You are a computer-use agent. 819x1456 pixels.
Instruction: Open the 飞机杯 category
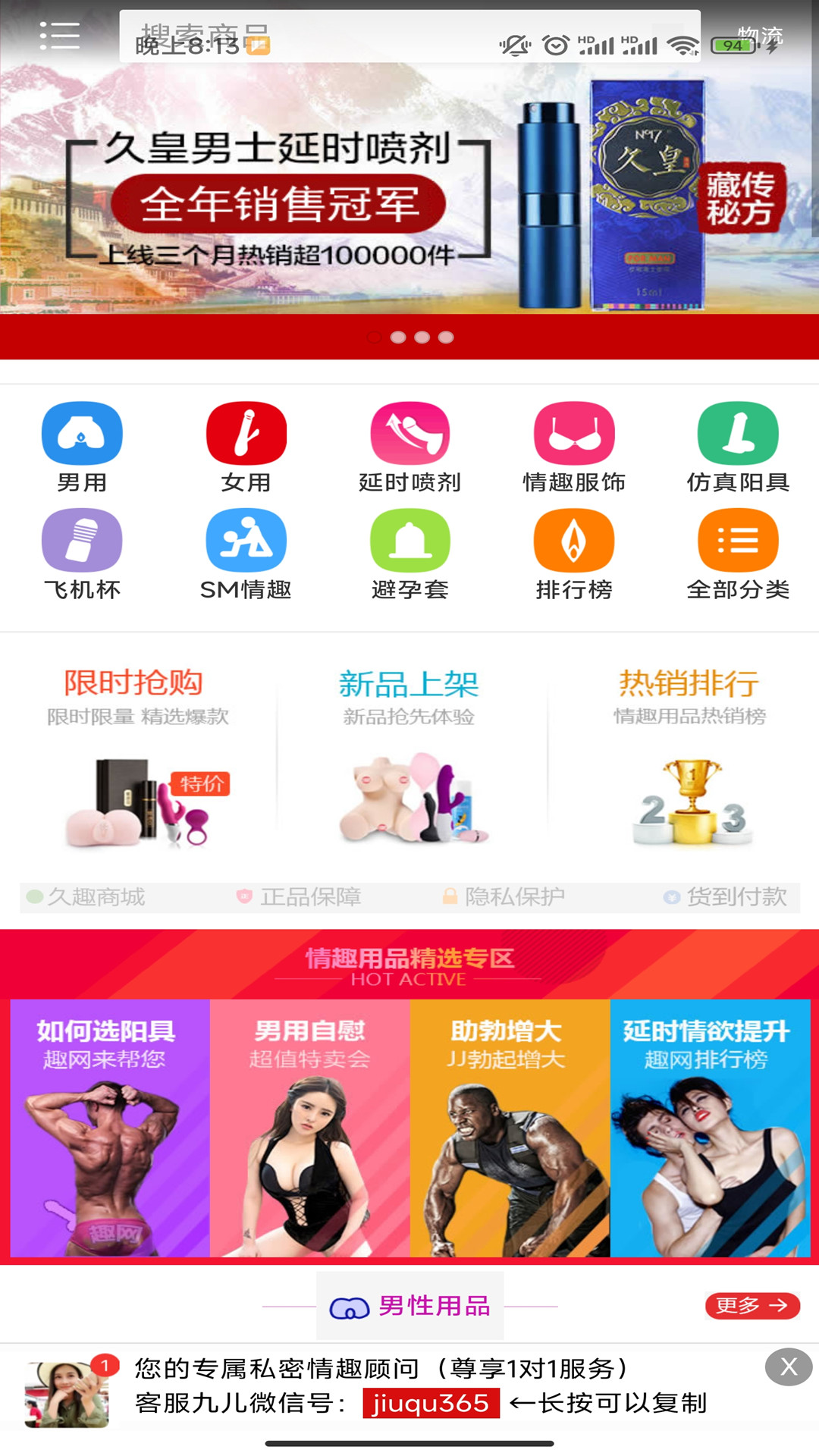[x=82, y=555]
